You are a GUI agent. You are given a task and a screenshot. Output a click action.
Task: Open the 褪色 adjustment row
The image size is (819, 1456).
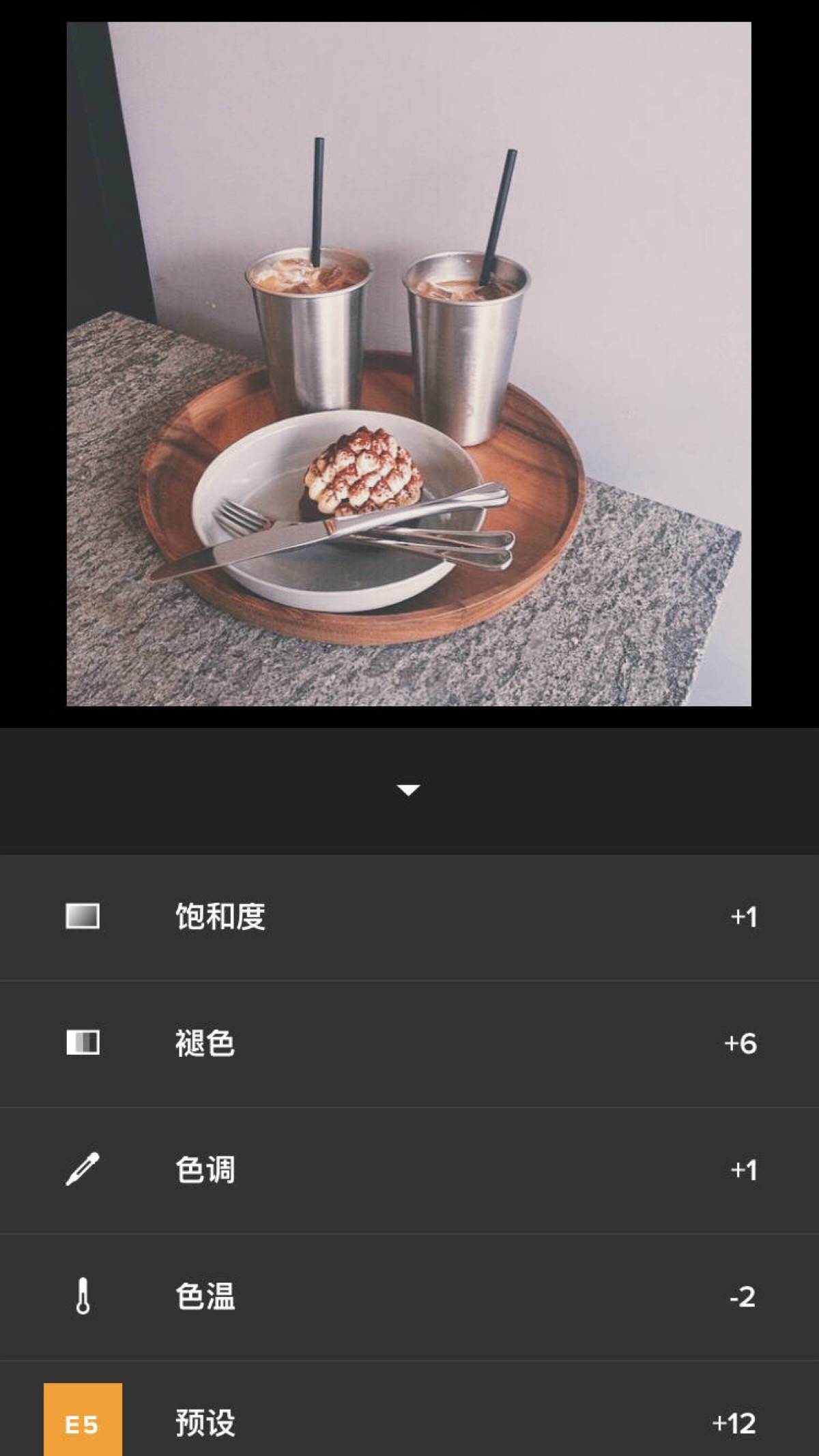[x=409, y=1043]
